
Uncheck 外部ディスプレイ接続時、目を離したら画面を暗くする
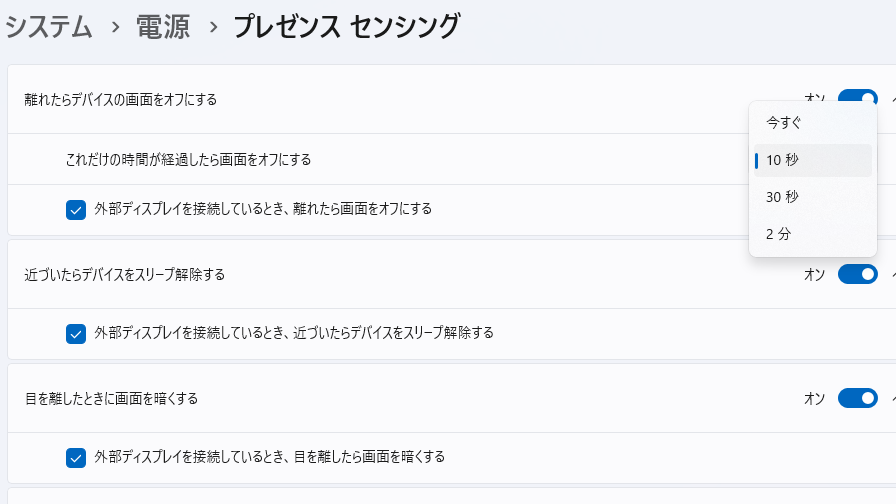point(76,457)
